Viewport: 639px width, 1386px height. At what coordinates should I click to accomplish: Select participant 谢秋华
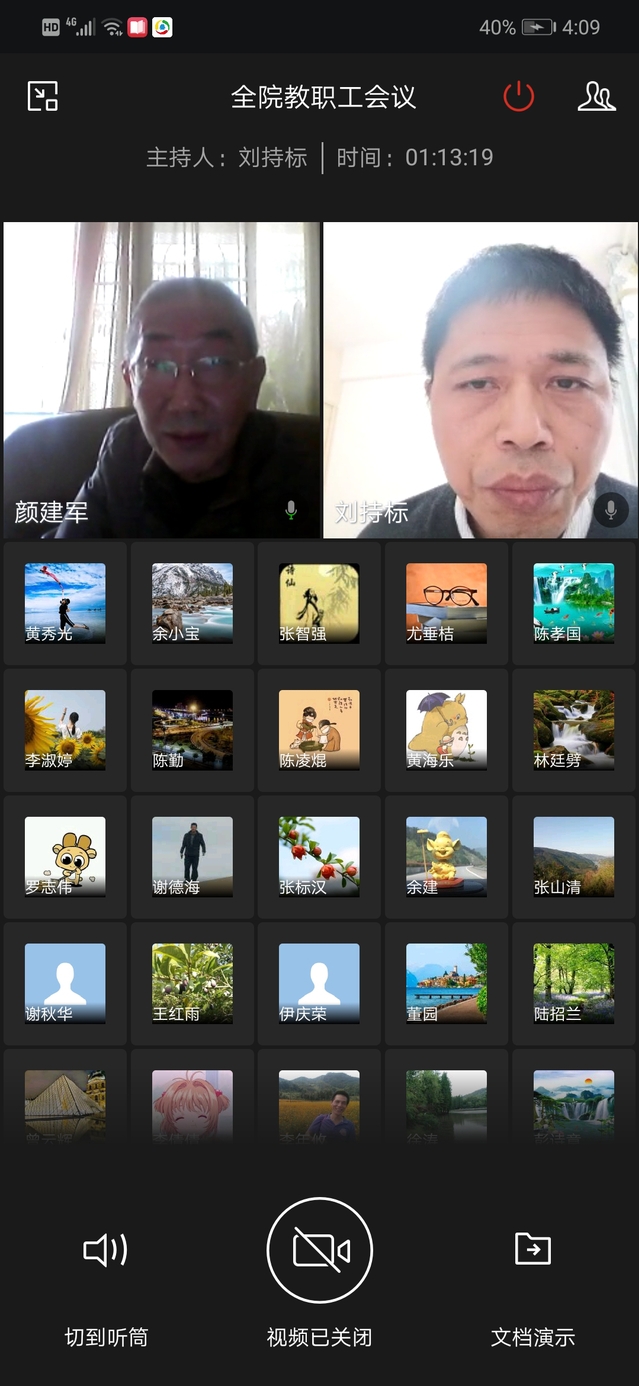tap(65, 984)
